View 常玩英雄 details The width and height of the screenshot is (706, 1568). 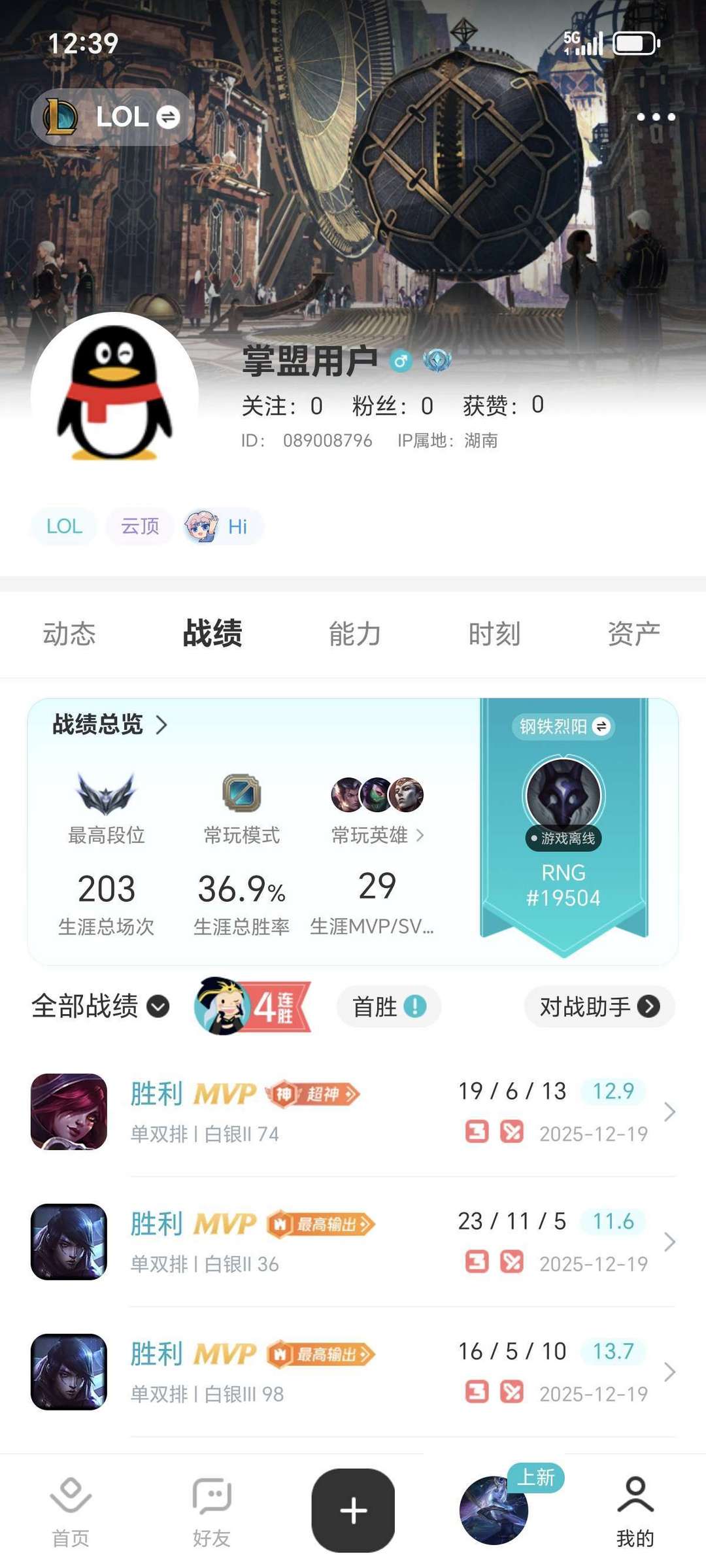click(377, 835)
